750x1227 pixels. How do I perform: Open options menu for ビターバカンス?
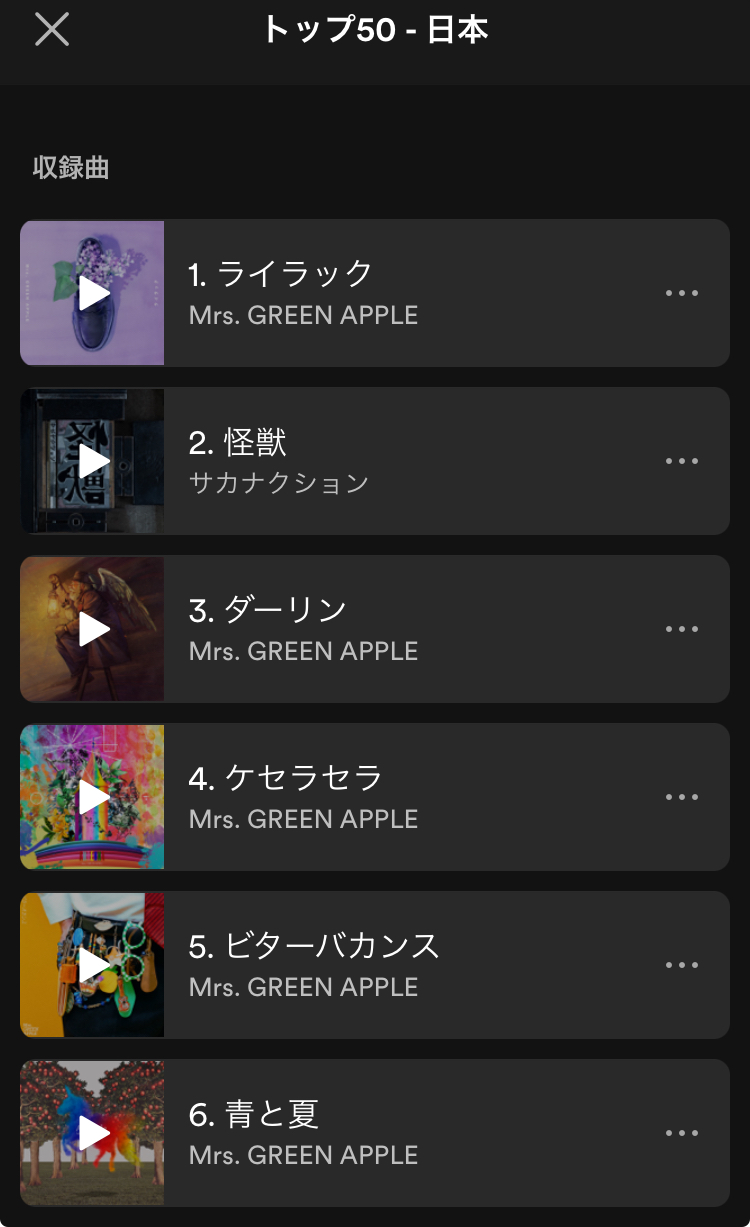click(x=681, y=965)
